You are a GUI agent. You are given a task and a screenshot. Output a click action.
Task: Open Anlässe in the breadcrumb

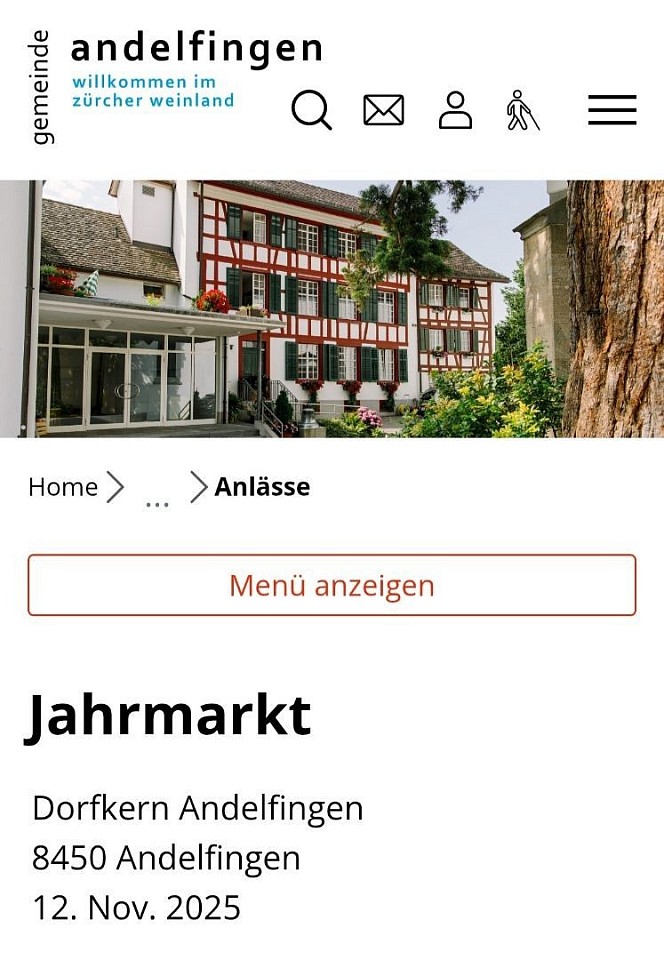tap(262, 487)
